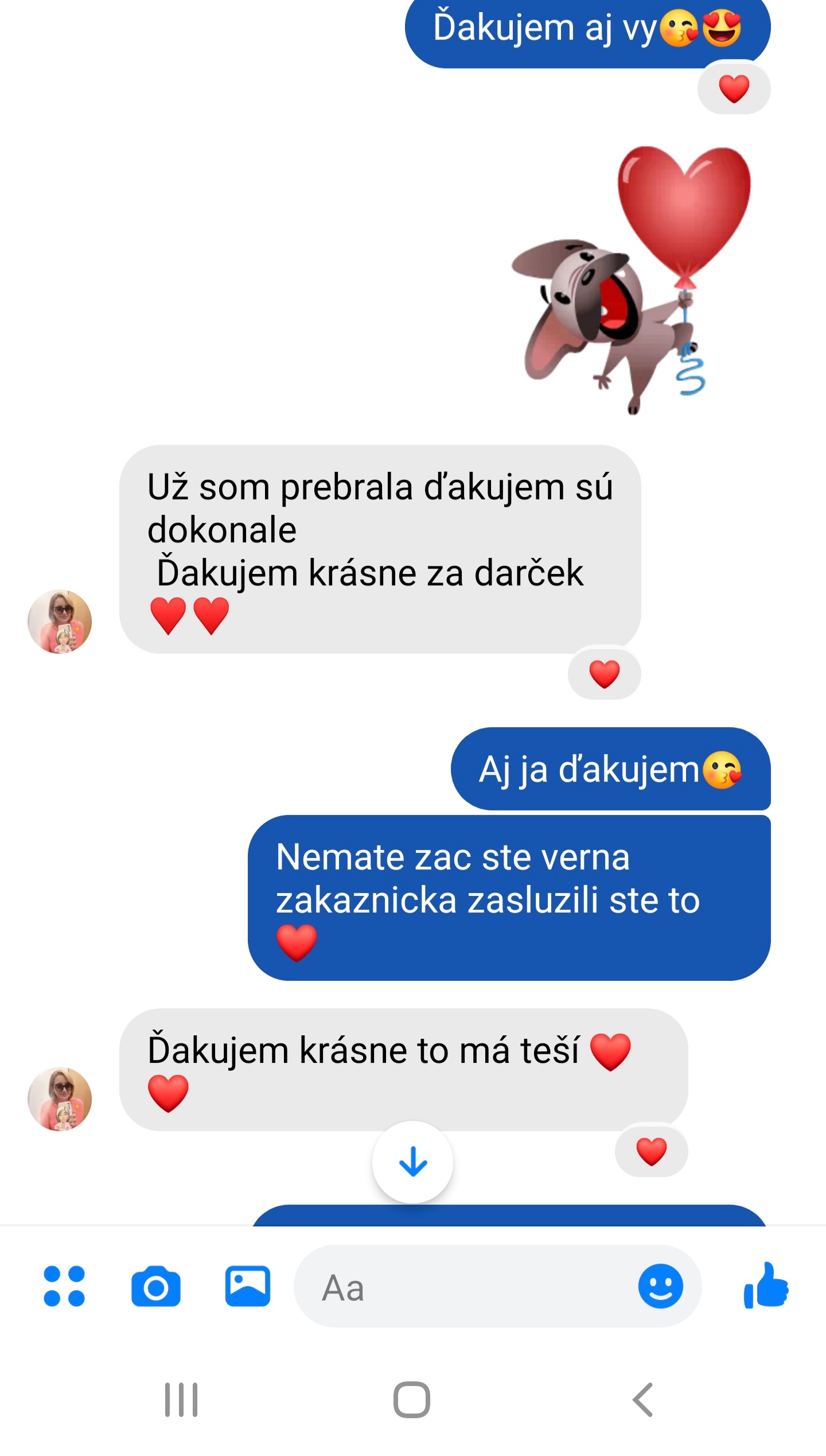826x1456 pixels.
Task: Focus the Aa message input field
Action: point(465,1286)
